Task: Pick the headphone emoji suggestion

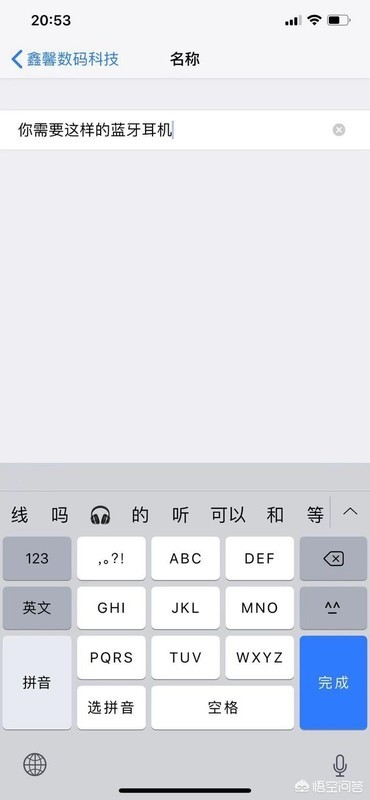Action: pyautogui.click(x=100, y=515)
